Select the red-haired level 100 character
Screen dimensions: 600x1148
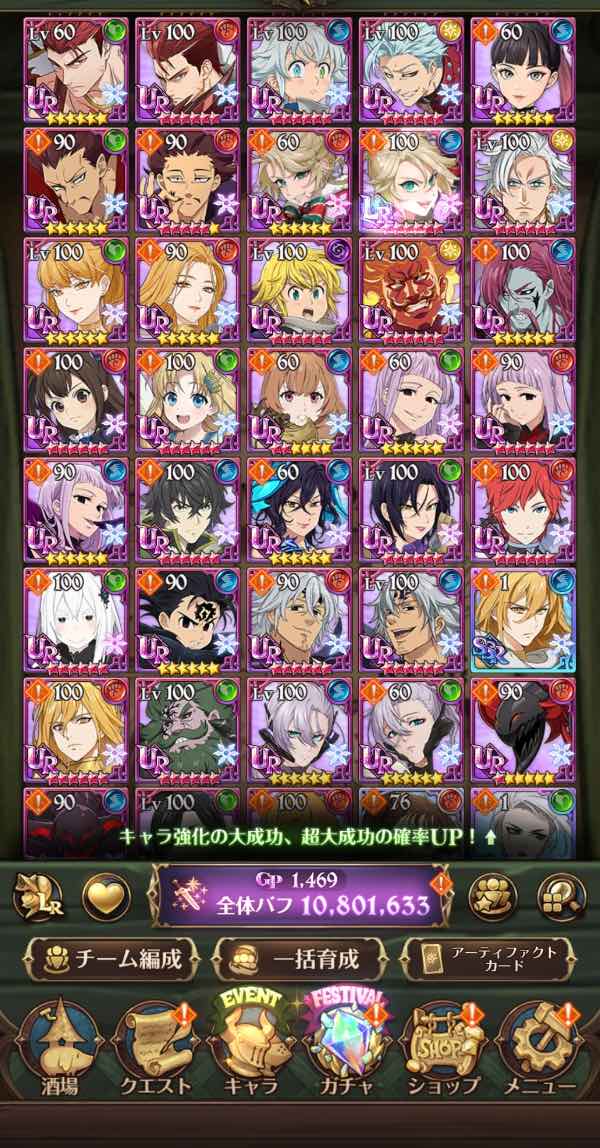(522, 510)
